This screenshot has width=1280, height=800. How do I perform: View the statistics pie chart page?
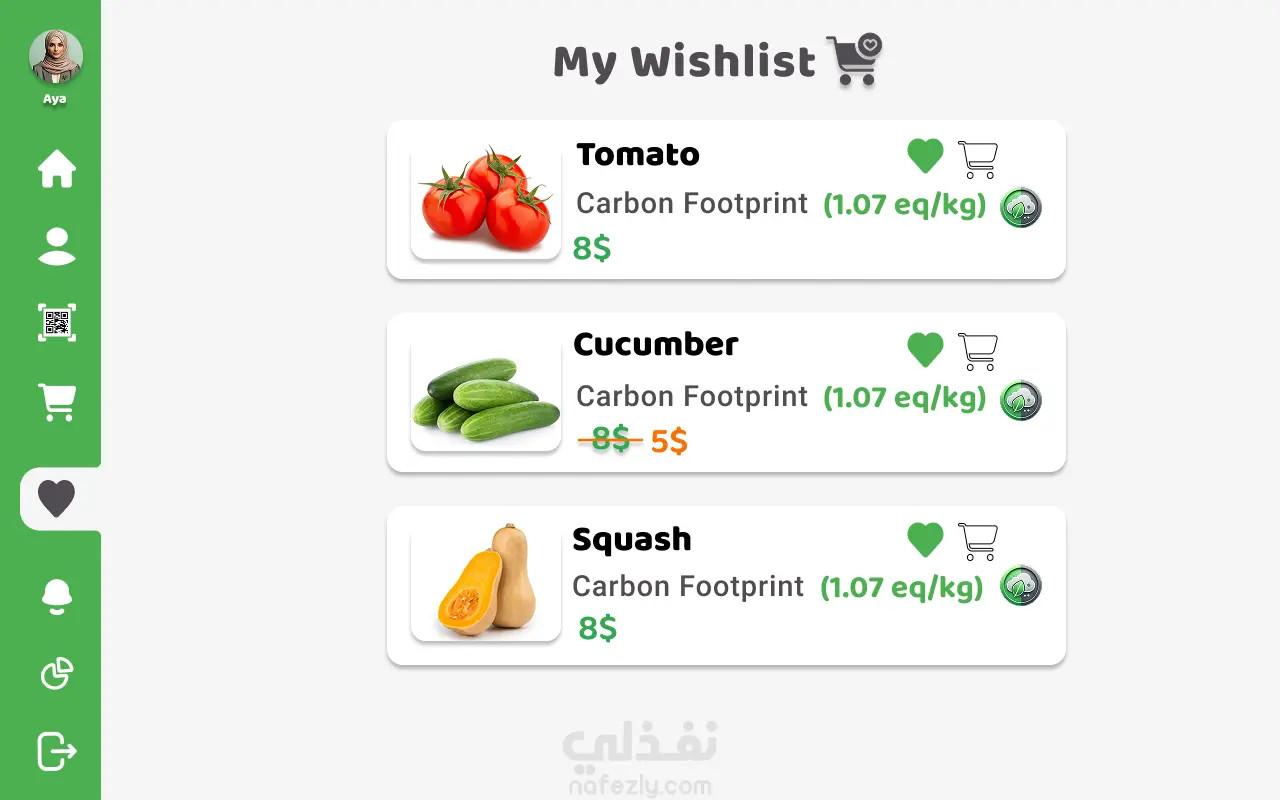point(57,674)
